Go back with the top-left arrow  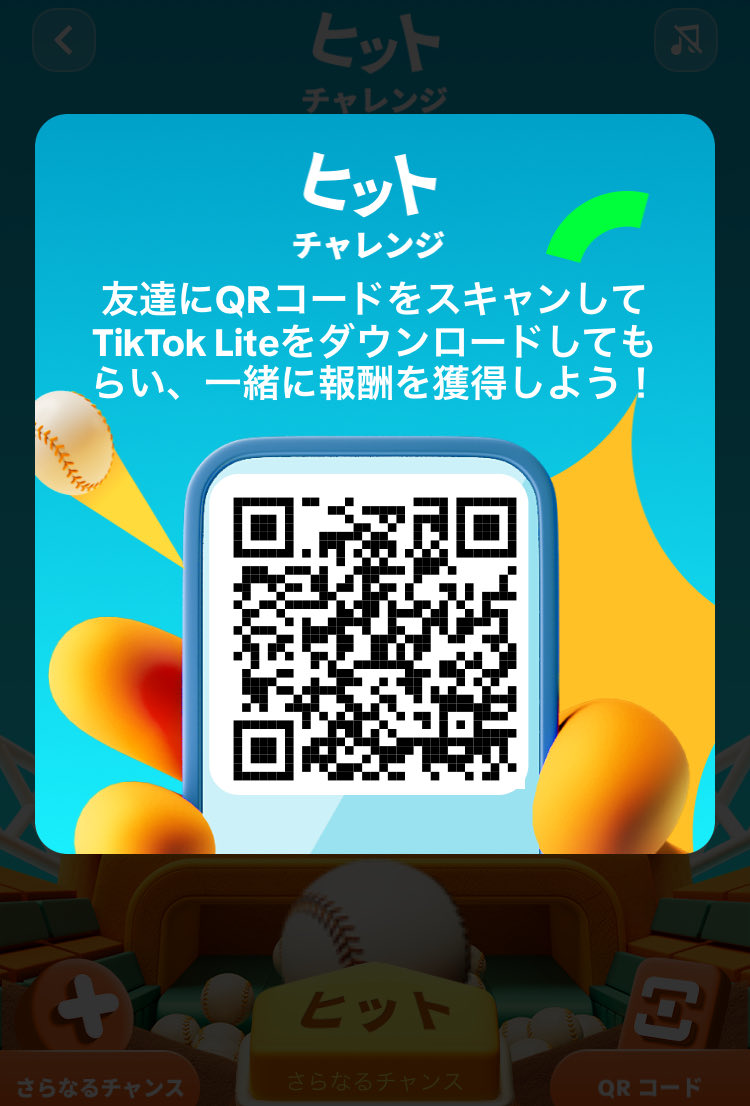(x=64, y=40)
